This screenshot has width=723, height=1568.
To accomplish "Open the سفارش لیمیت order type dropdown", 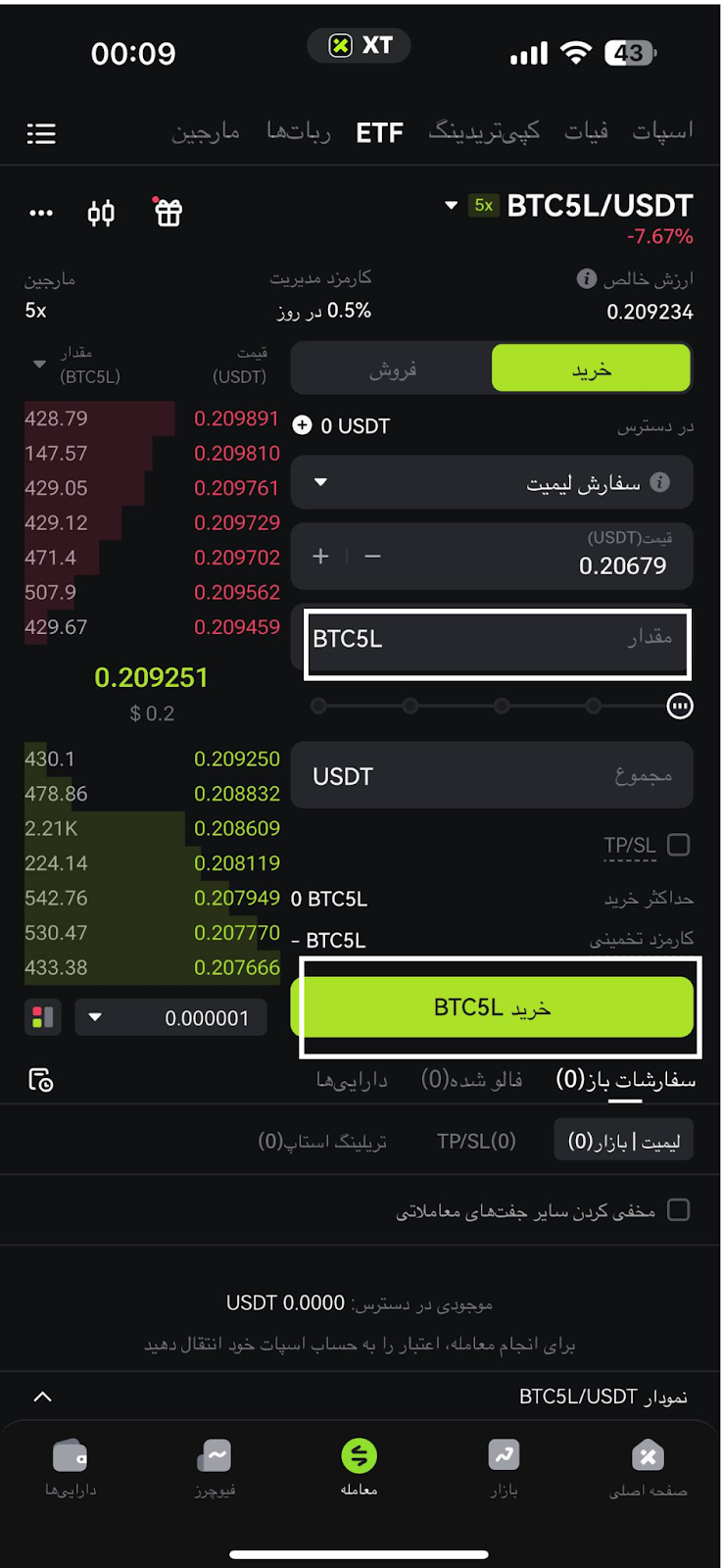I will 492,482.
